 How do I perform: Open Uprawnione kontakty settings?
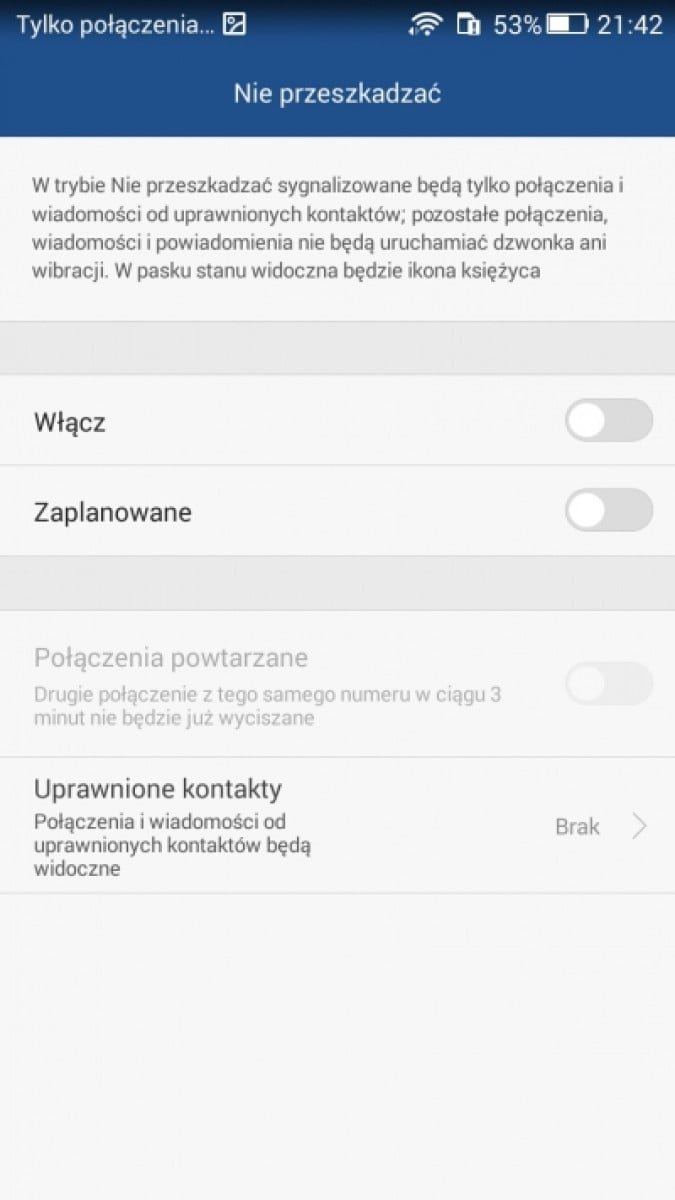point(337,826)
